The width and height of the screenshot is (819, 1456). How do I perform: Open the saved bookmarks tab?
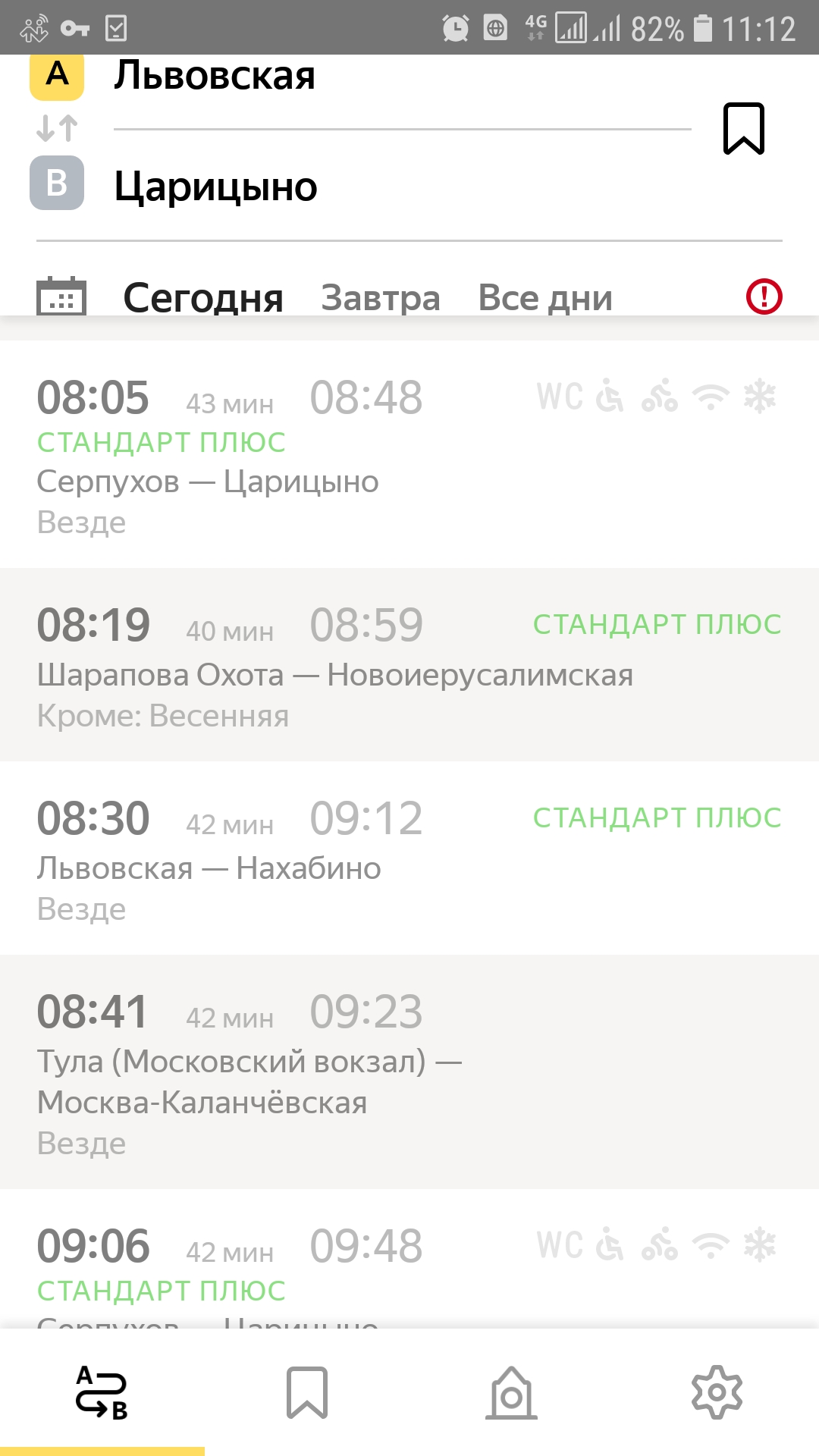click(x=307, y=1392)
